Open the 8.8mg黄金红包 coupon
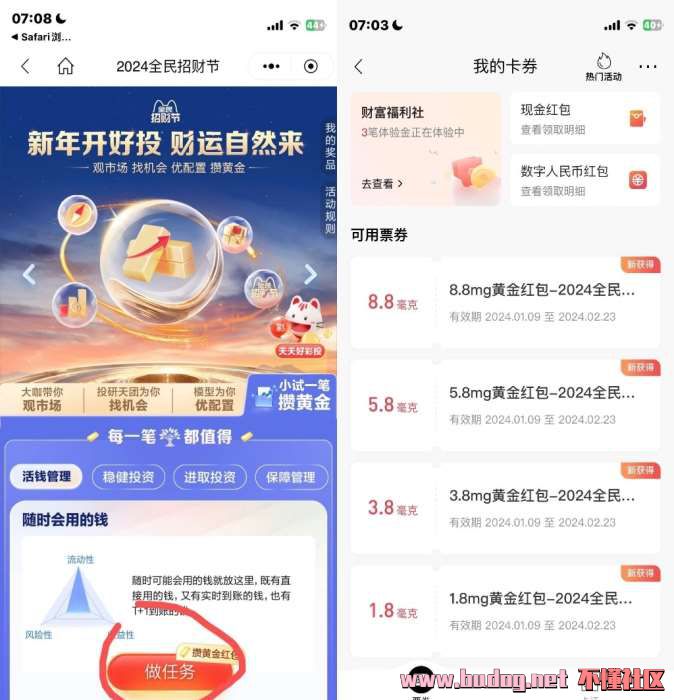This screenshot has height=700, width=674. [x=505, y=302]
